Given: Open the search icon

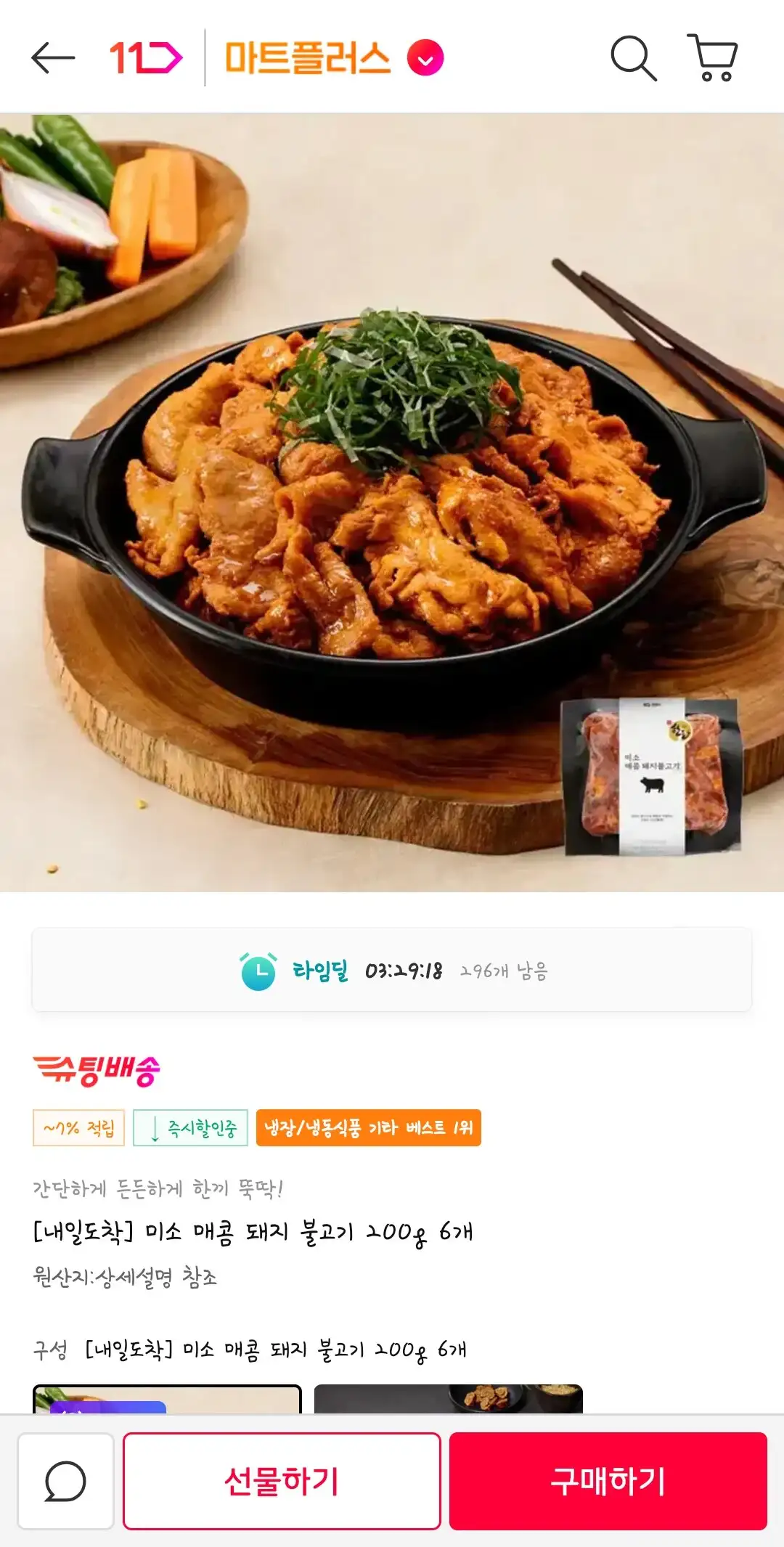Looking at the screenshot, I should coord(633,58).
